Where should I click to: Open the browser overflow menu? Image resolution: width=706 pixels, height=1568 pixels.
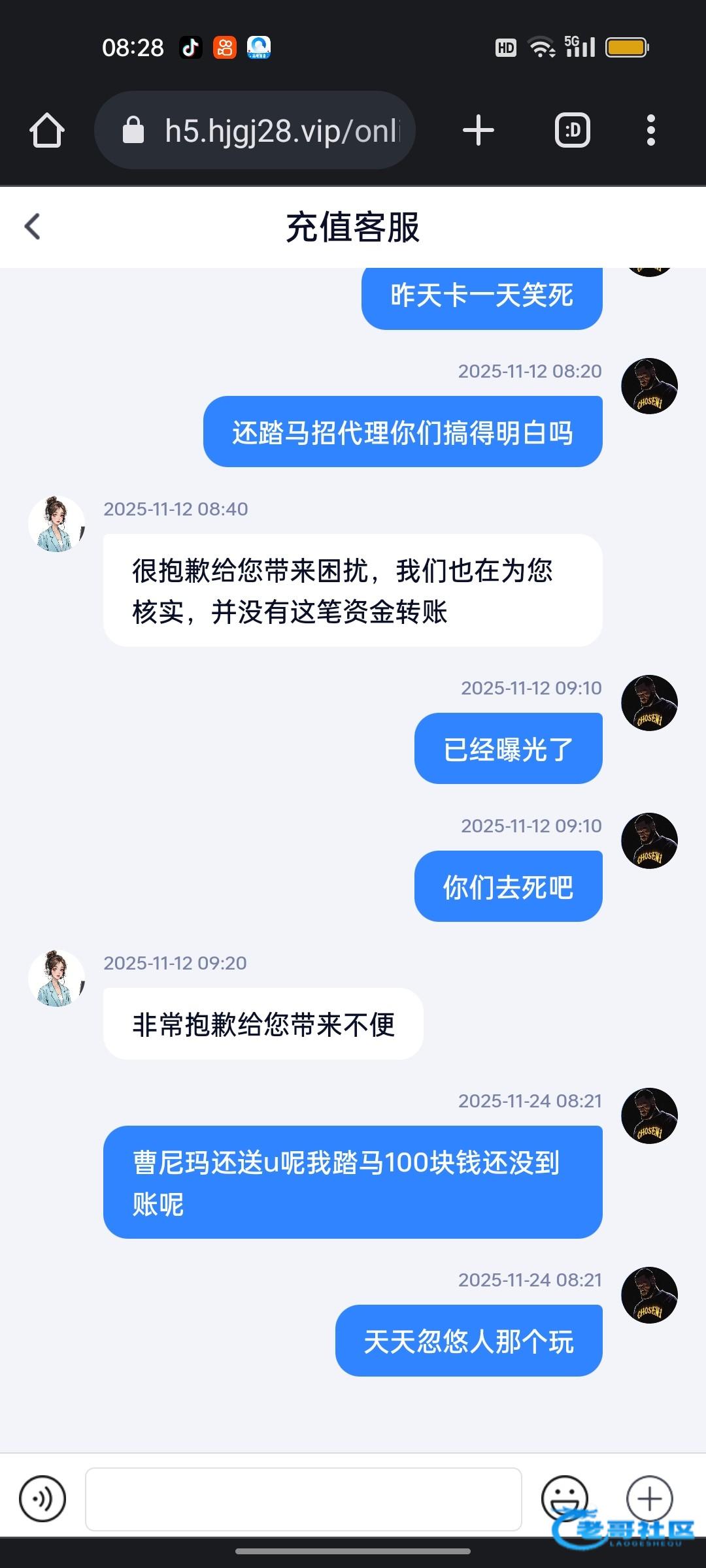pyautogui.click(x=650, y=130)
